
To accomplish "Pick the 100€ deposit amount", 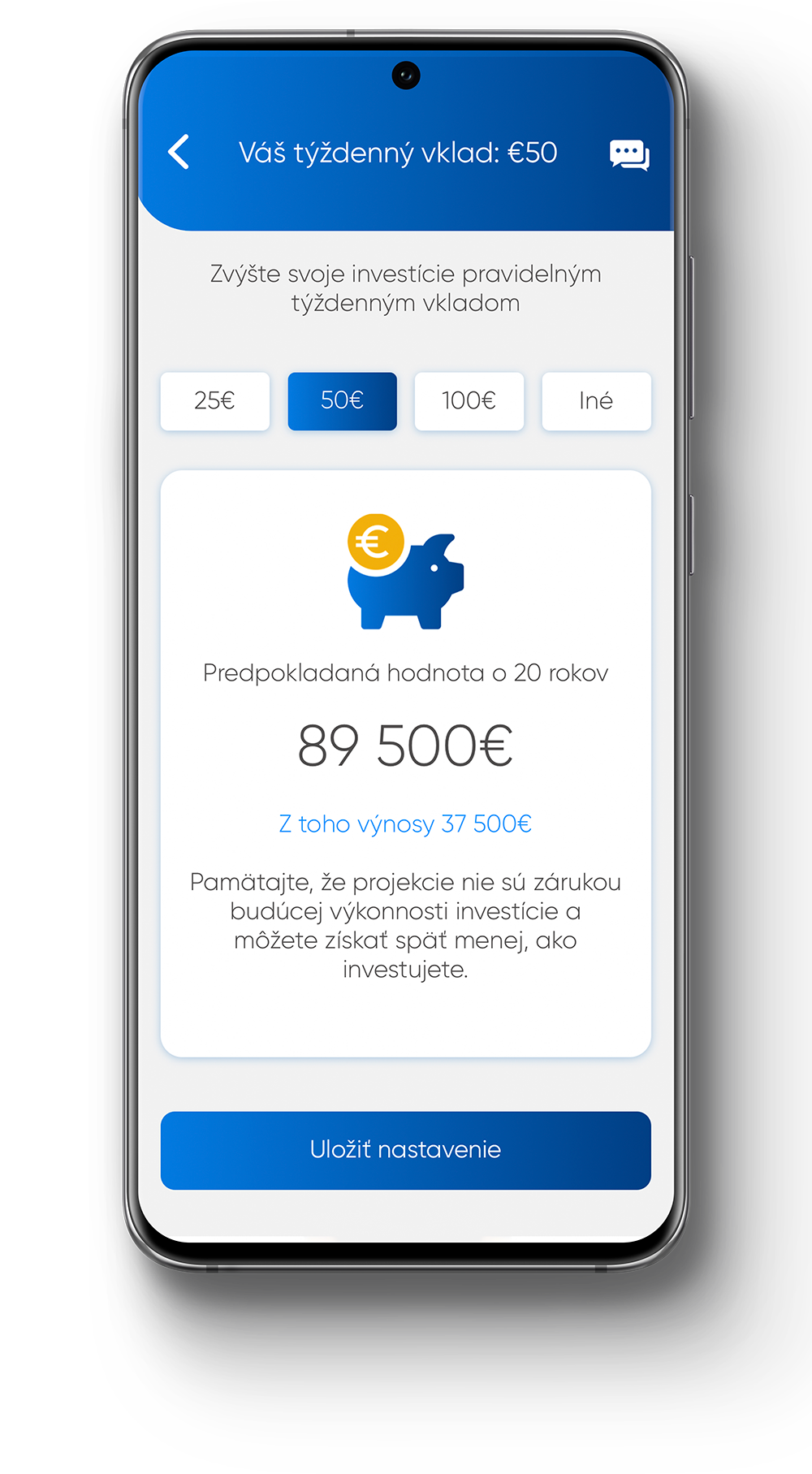I will (469, 401).
